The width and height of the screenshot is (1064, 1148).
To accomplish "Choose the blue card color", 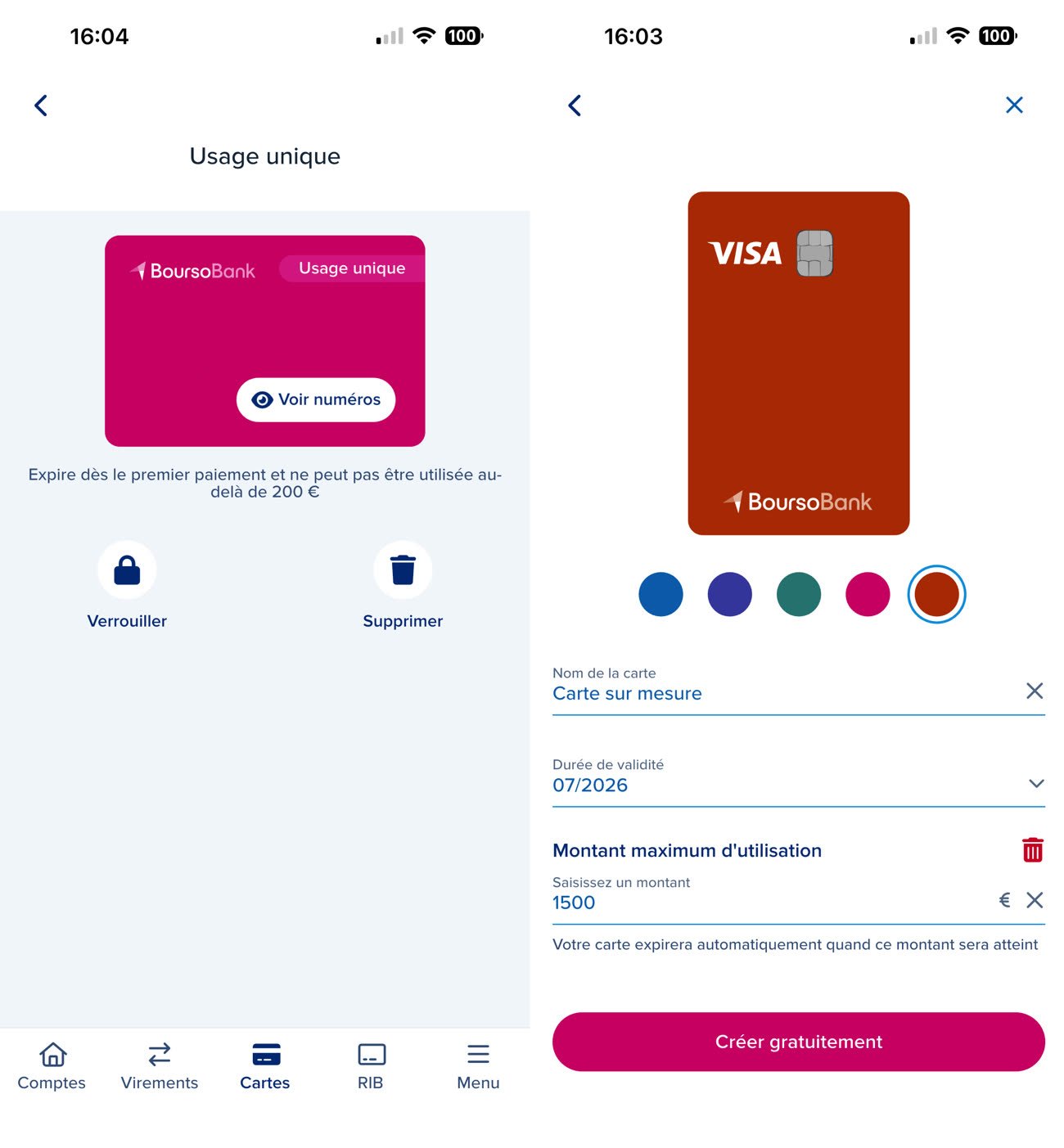I will click(x=660, y=594).
